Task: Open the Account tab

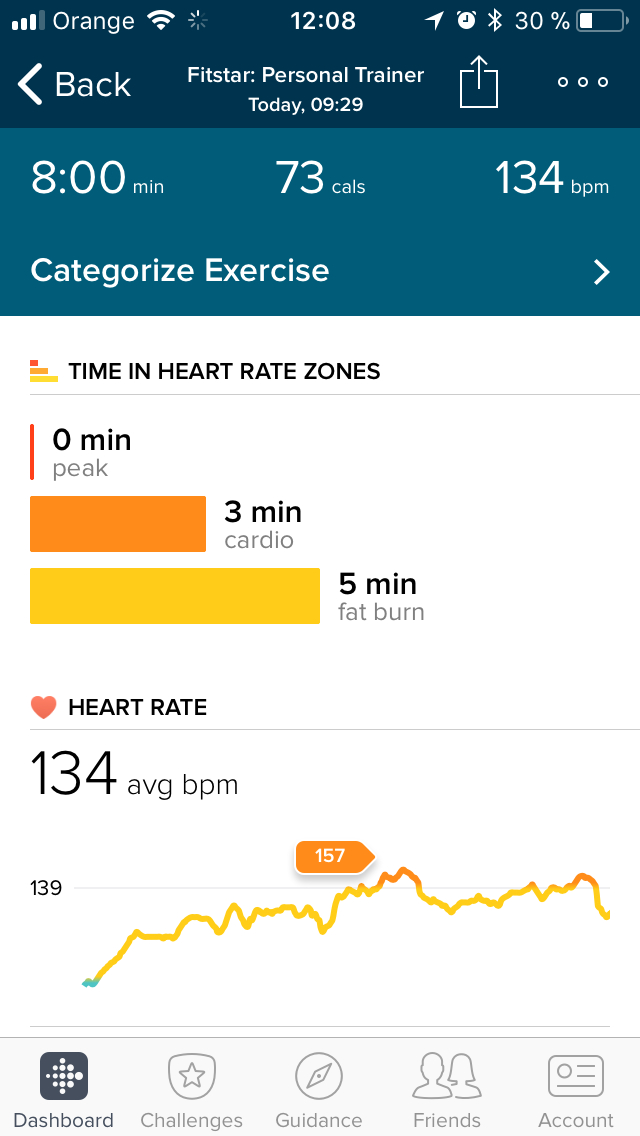Action: point(575,1089)
